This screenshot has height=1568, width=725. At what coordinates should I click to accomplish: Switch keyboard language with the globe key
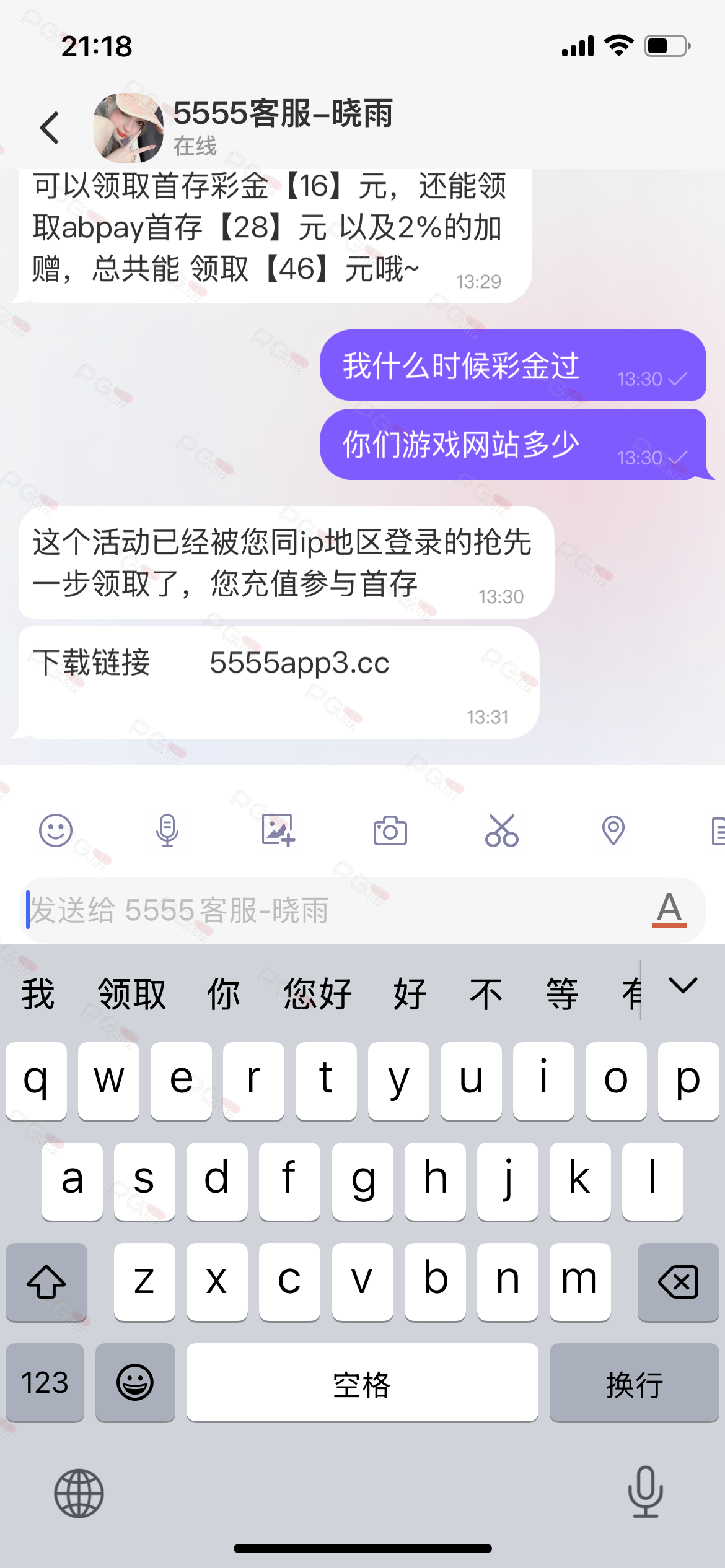click(x=79, y=1493)
